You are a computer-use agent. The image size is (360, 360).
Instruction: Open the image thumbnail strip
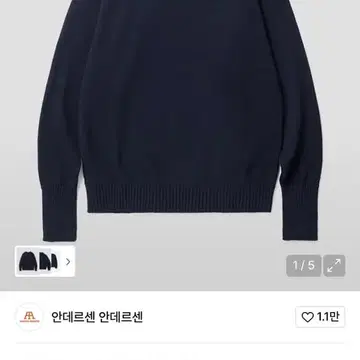[x=45, y=261]
